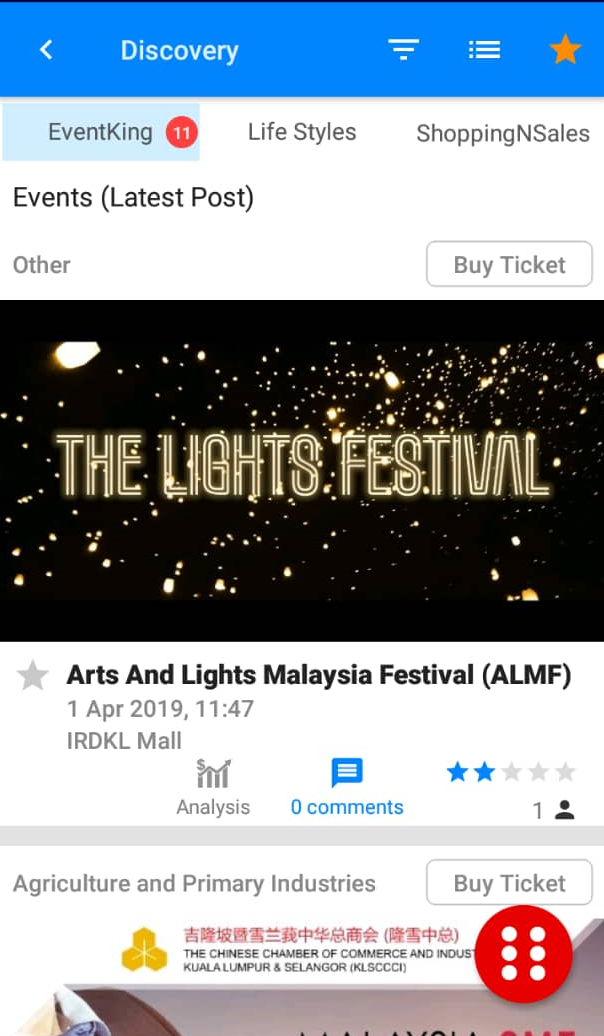
Task: Open the 0 comments section
Action: click(347, 787)
